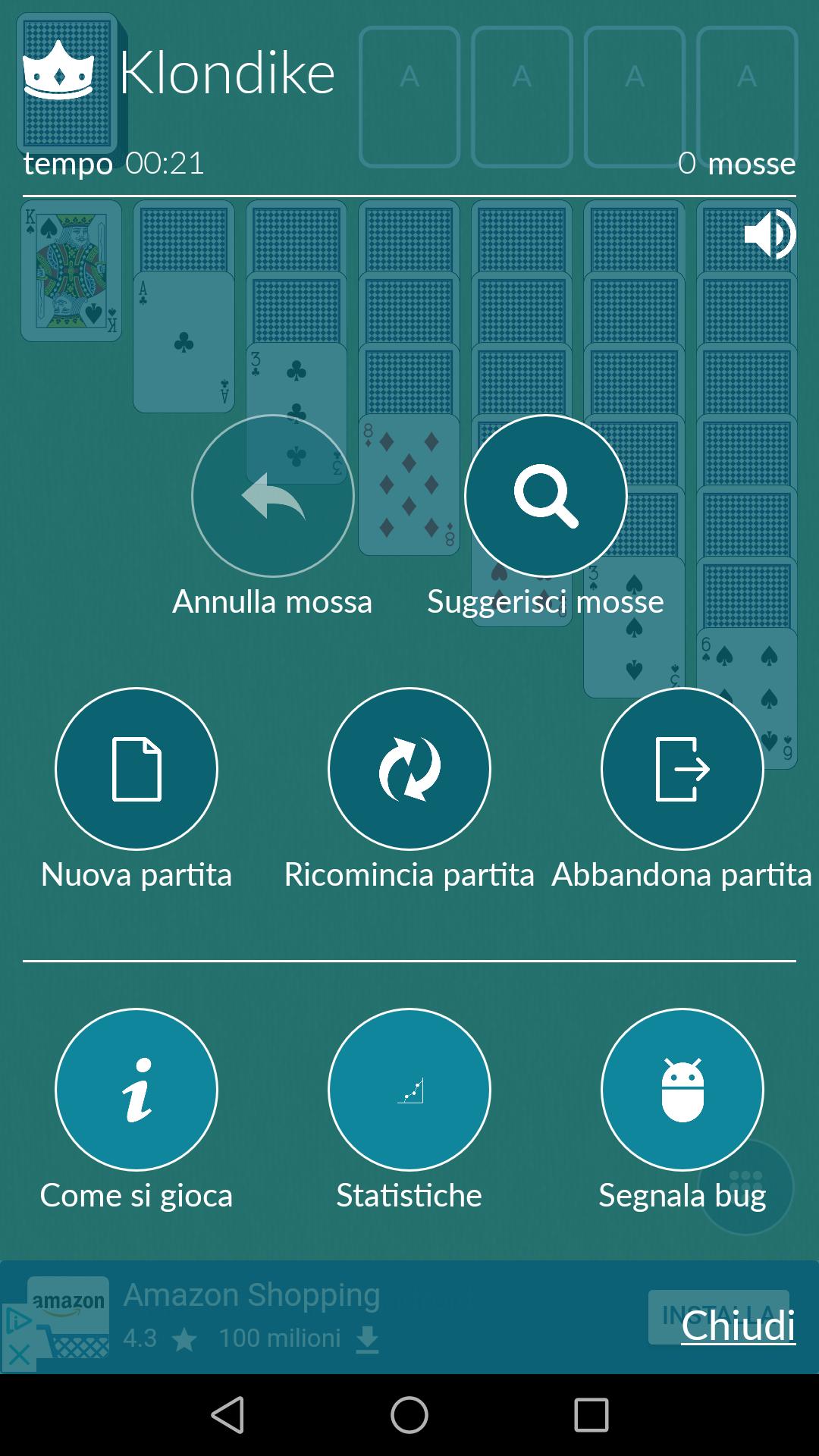Open Statistiche
The image size is (819, 1456).
point(409,1090)
